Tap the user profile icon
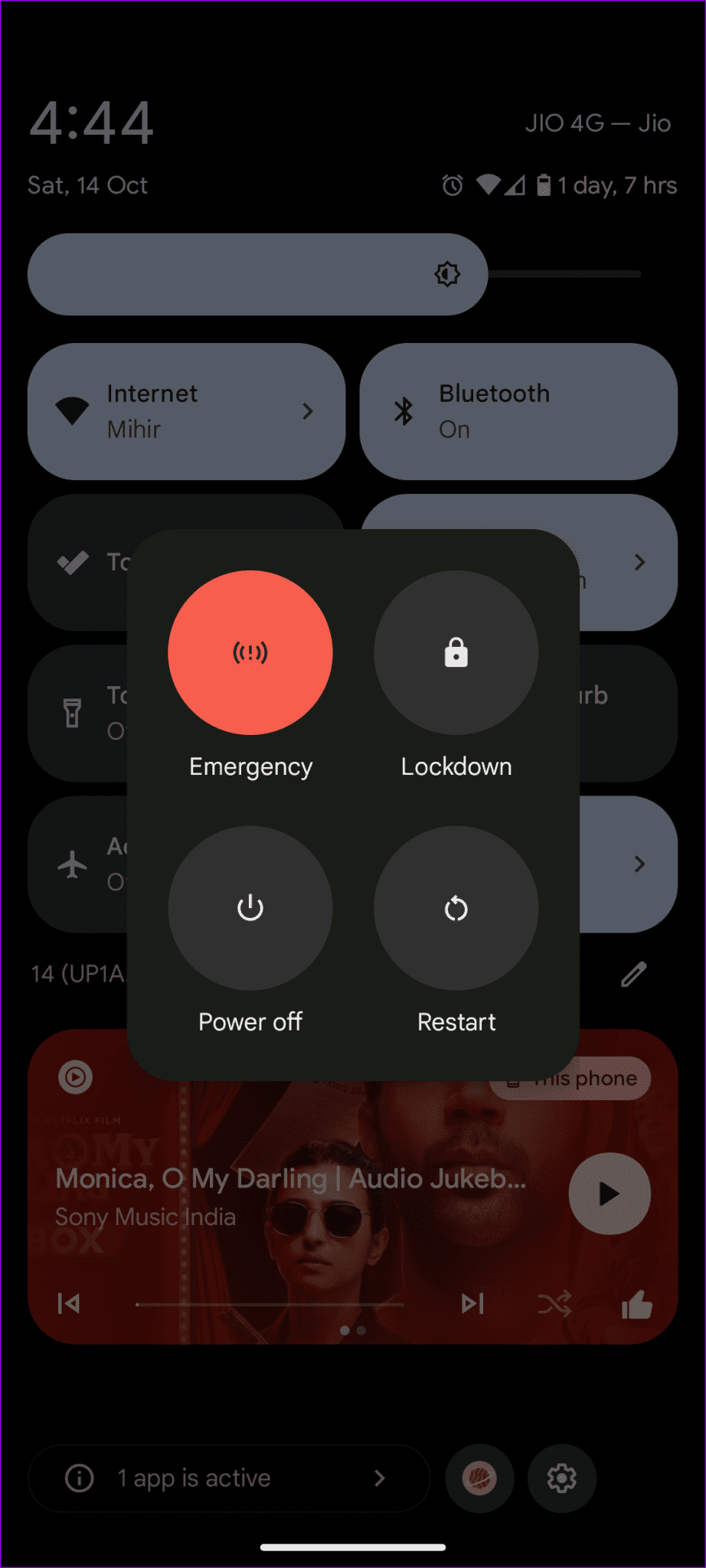Image resolution: width=706 pixels, height=1568 pixels. tap(479, 1478)
